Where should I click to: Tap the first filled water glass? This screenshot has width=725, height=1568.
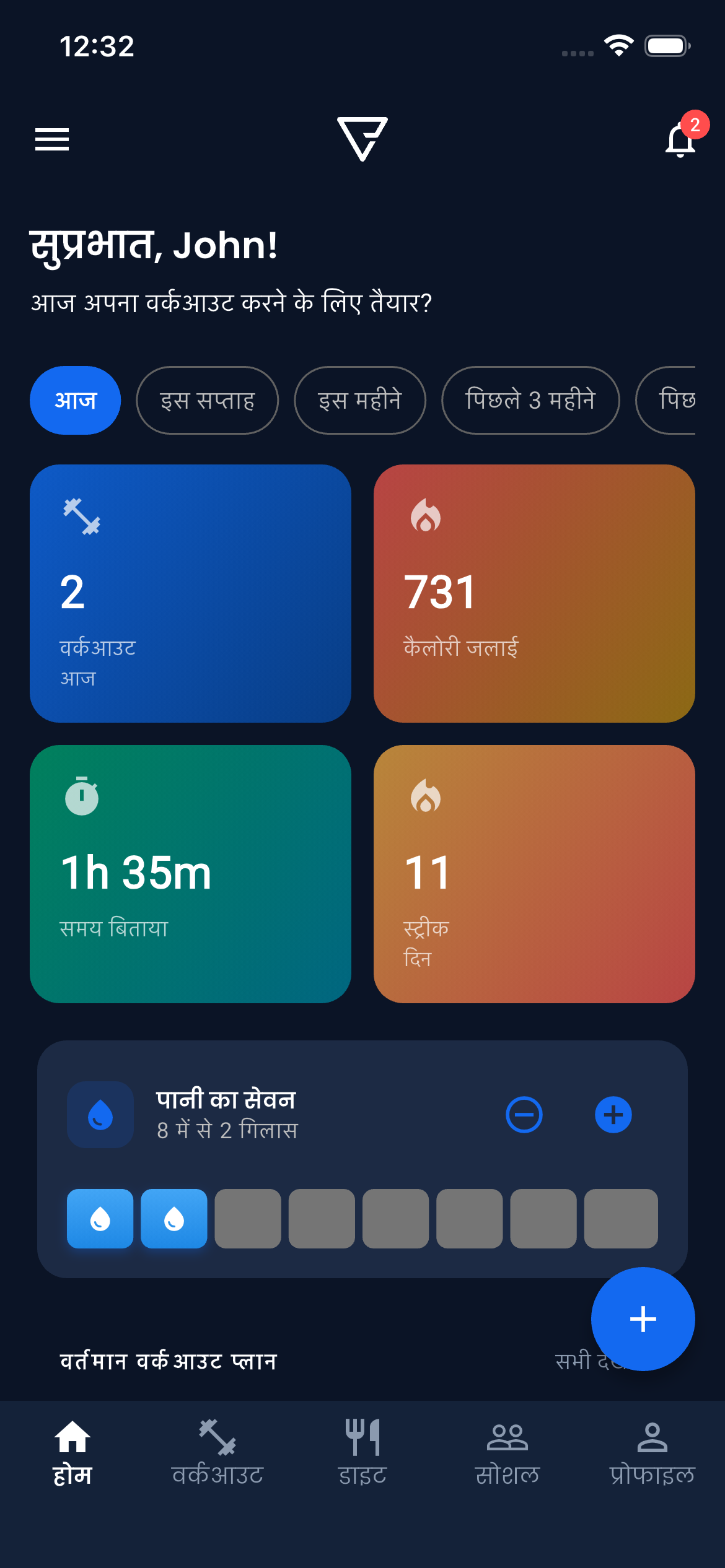(x=100, y=1217)
